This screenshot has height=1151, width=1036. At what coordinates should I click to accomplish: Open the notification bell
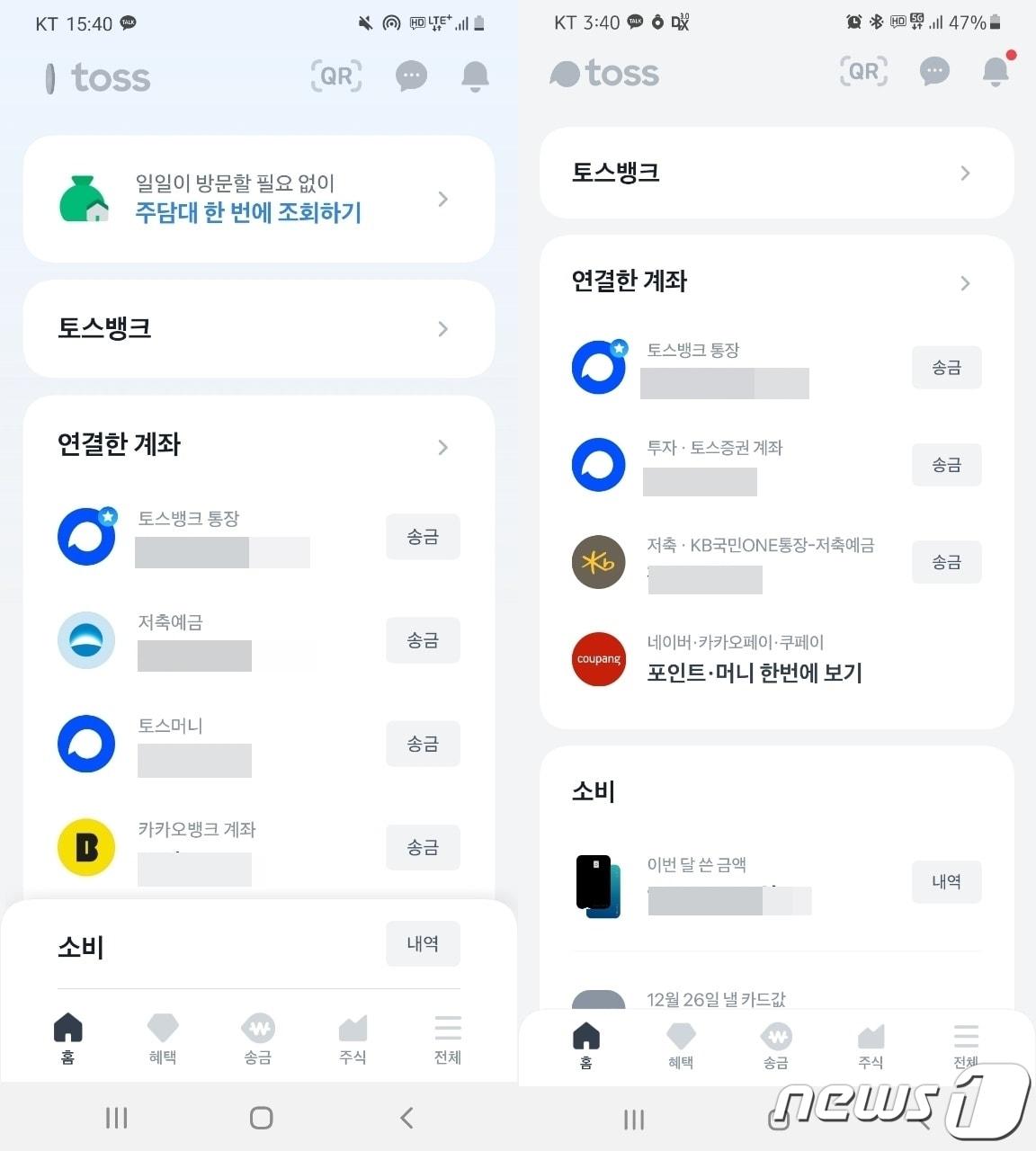tap(475, 76)
